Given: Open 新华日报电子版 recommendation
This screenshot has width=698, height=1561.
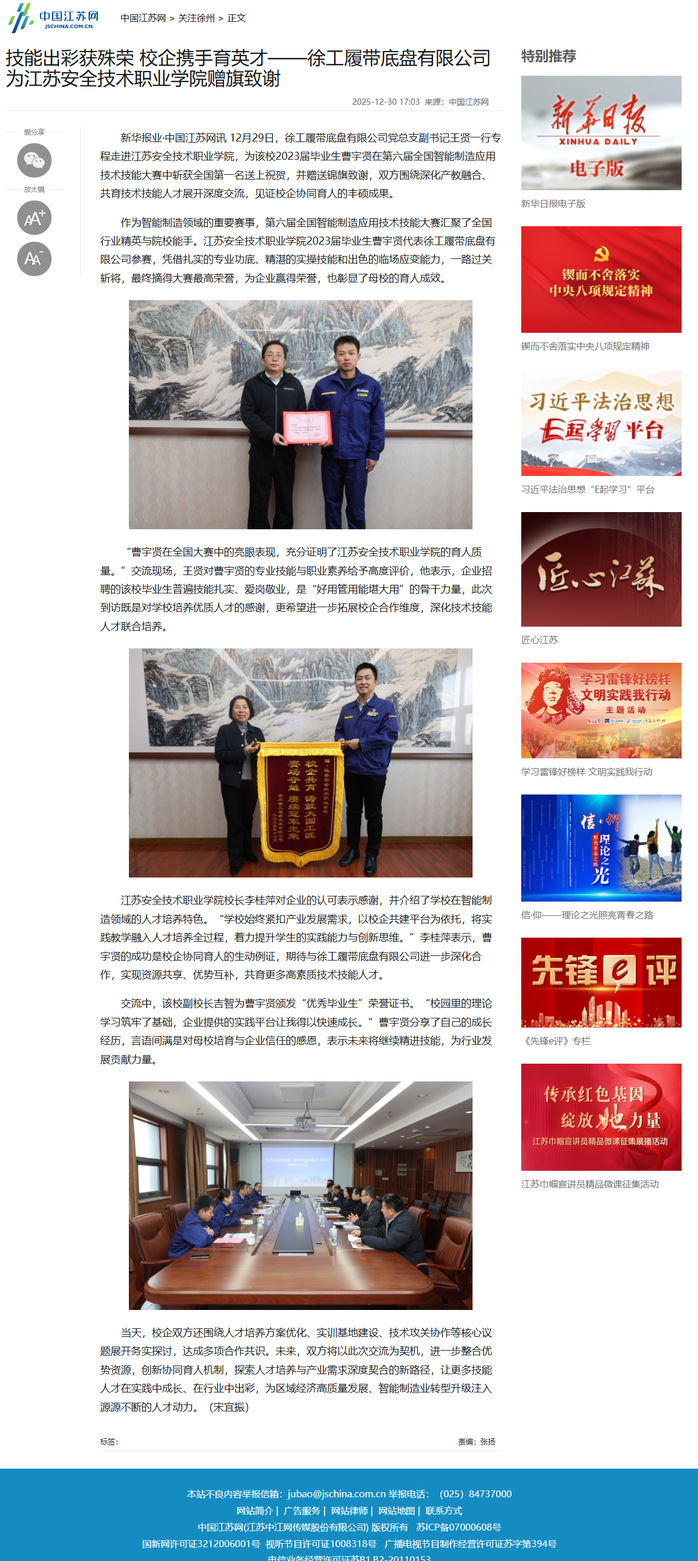Looking at the screenshot, I should (600, 132).
